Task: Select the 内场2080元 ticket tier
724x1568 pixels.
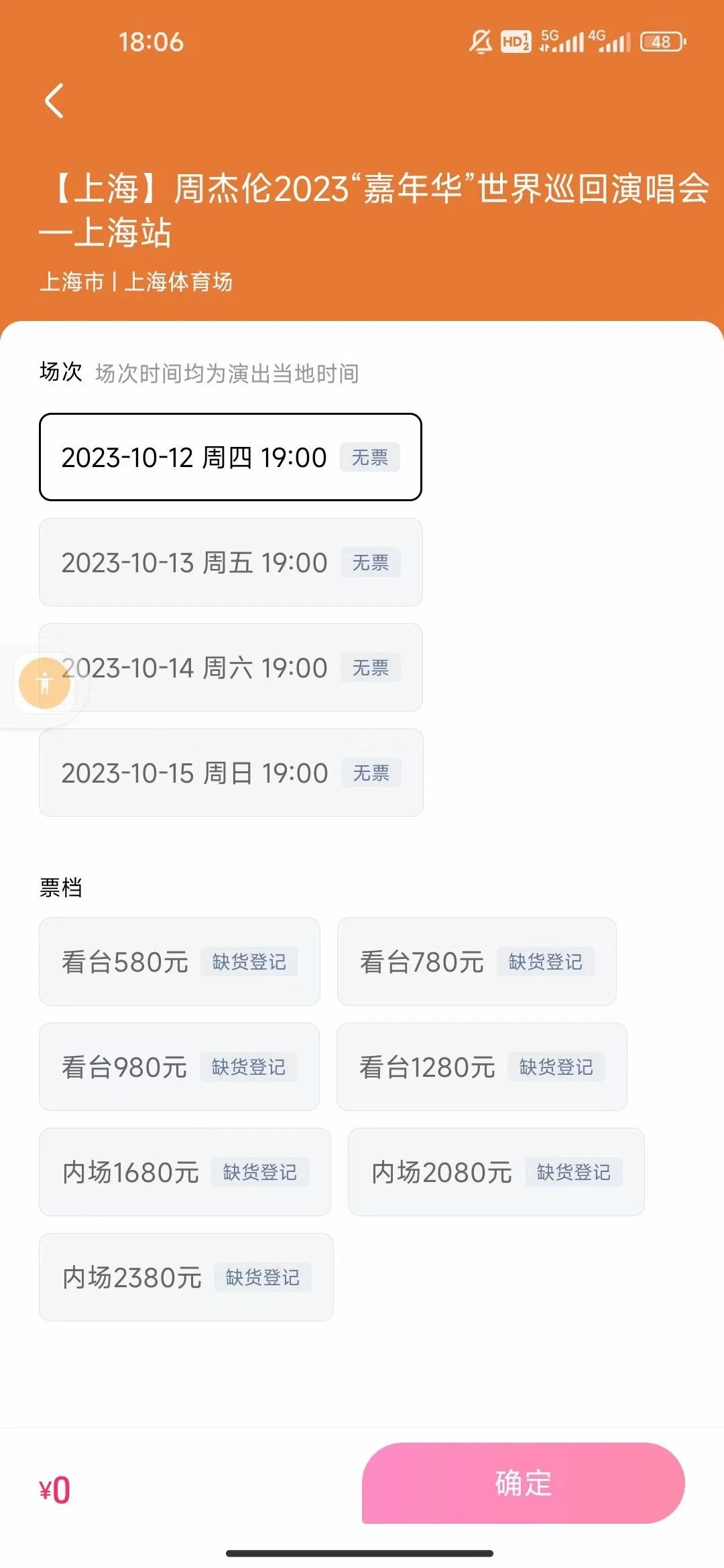Action: click(495, 1173)
